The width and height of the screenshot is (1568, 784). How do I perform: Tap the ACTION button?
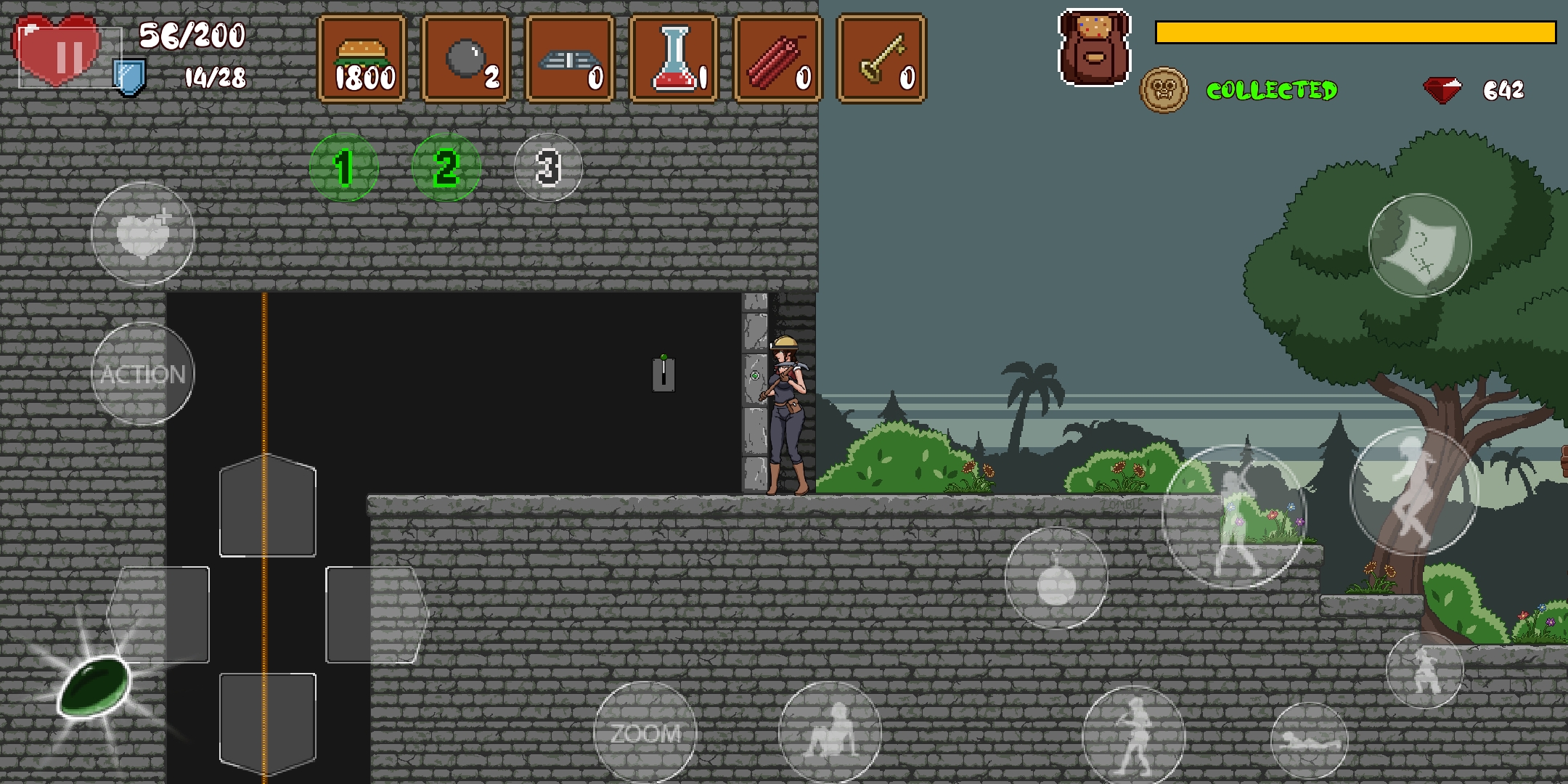click(143, 374)
